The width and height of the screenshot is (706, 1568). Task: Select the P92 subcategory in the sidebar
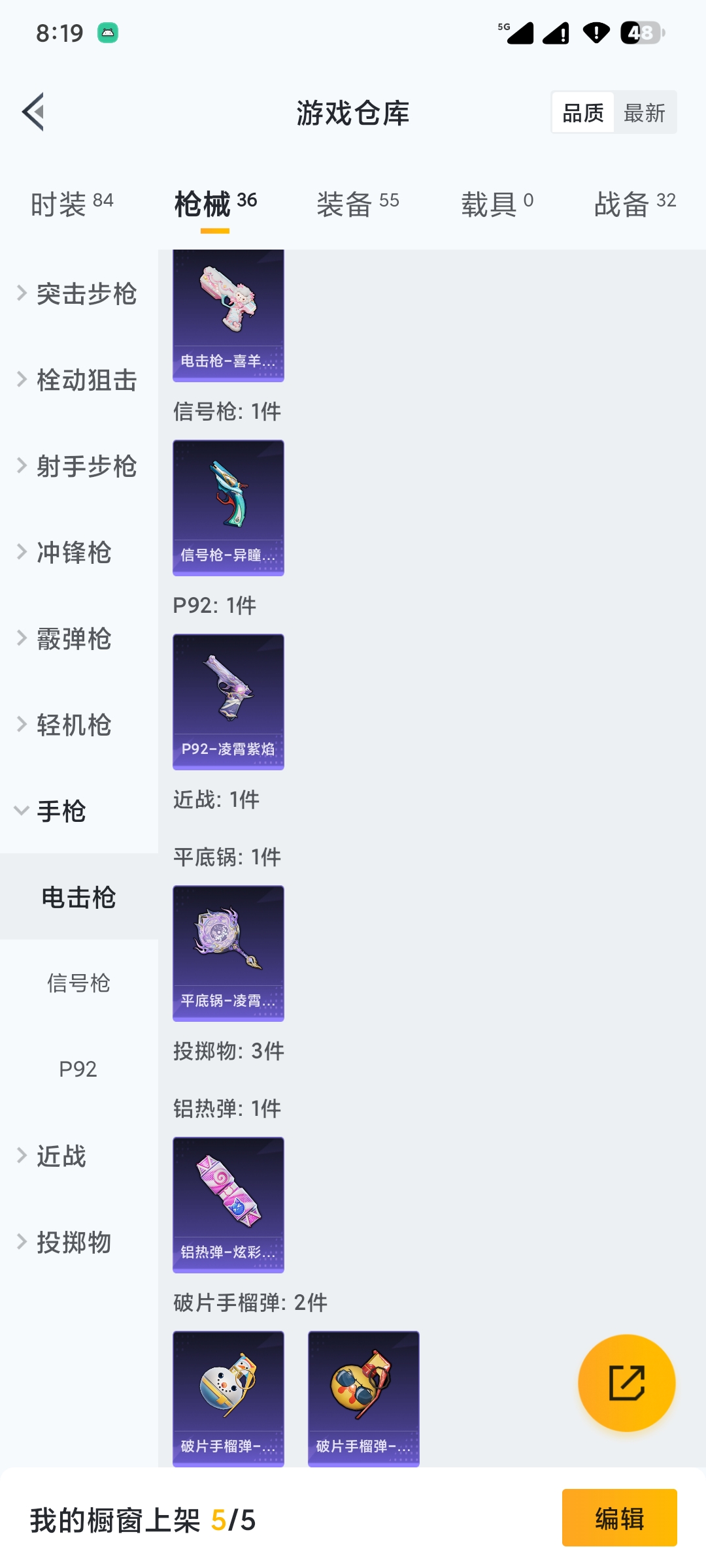click(x=78, y=1070)
